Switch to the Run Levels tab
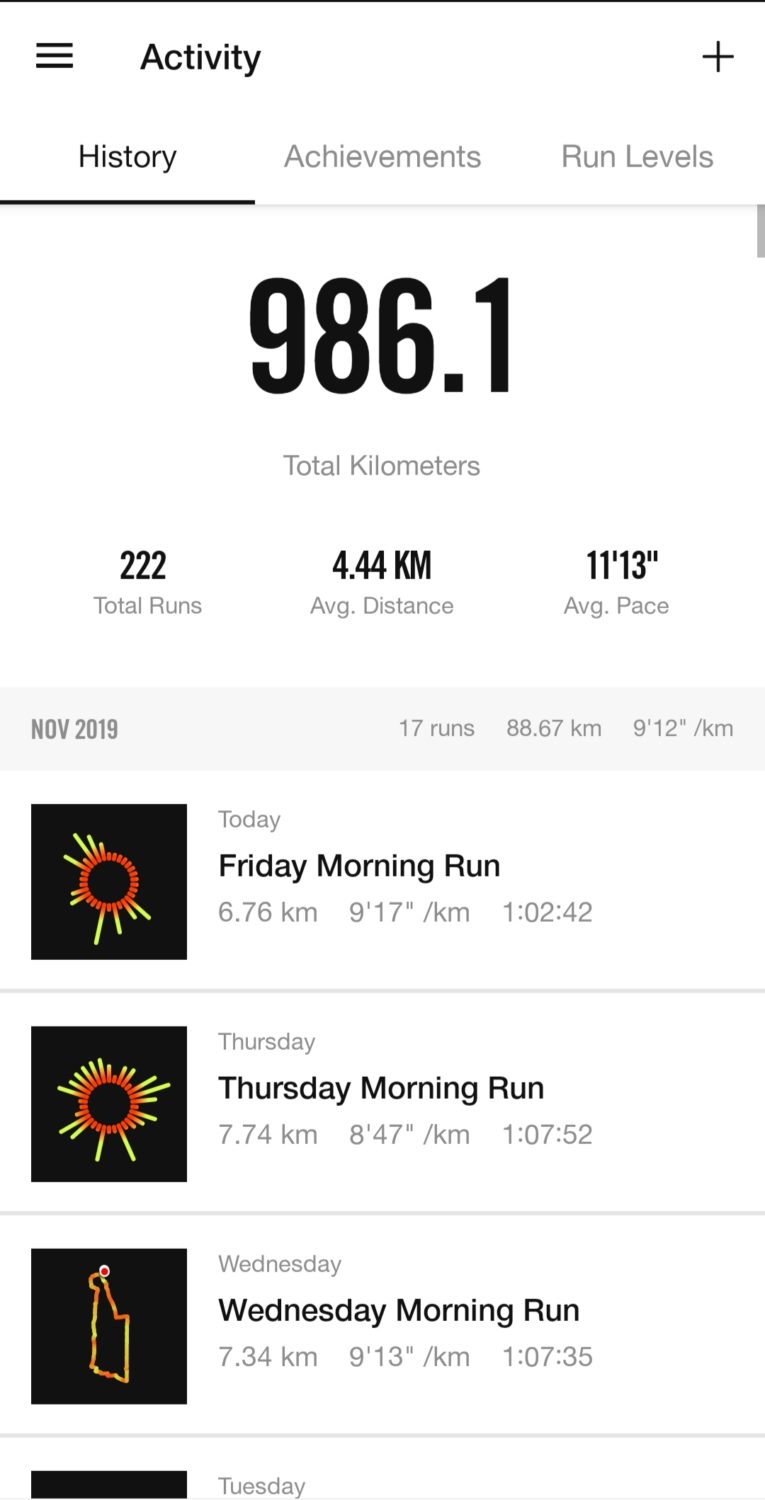765x1500 pixels. (637, 157)
